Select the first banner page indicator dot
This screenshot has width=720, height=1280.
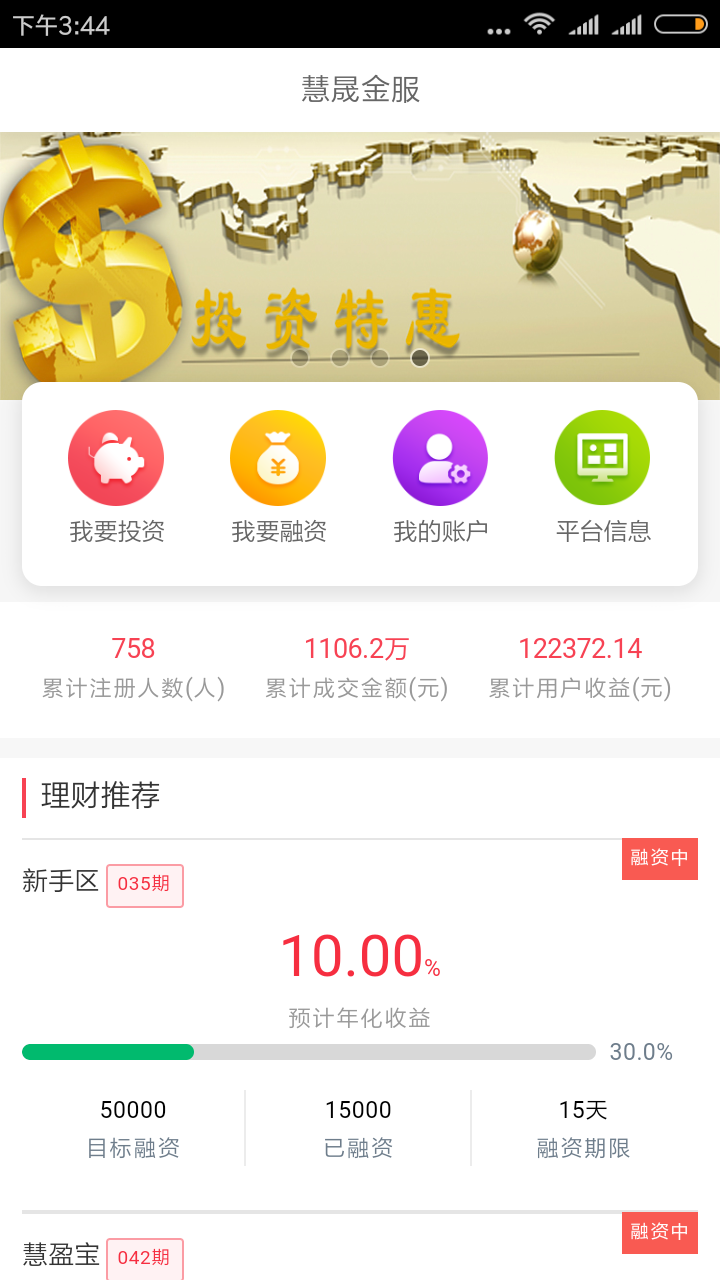[x=300, y=358]
